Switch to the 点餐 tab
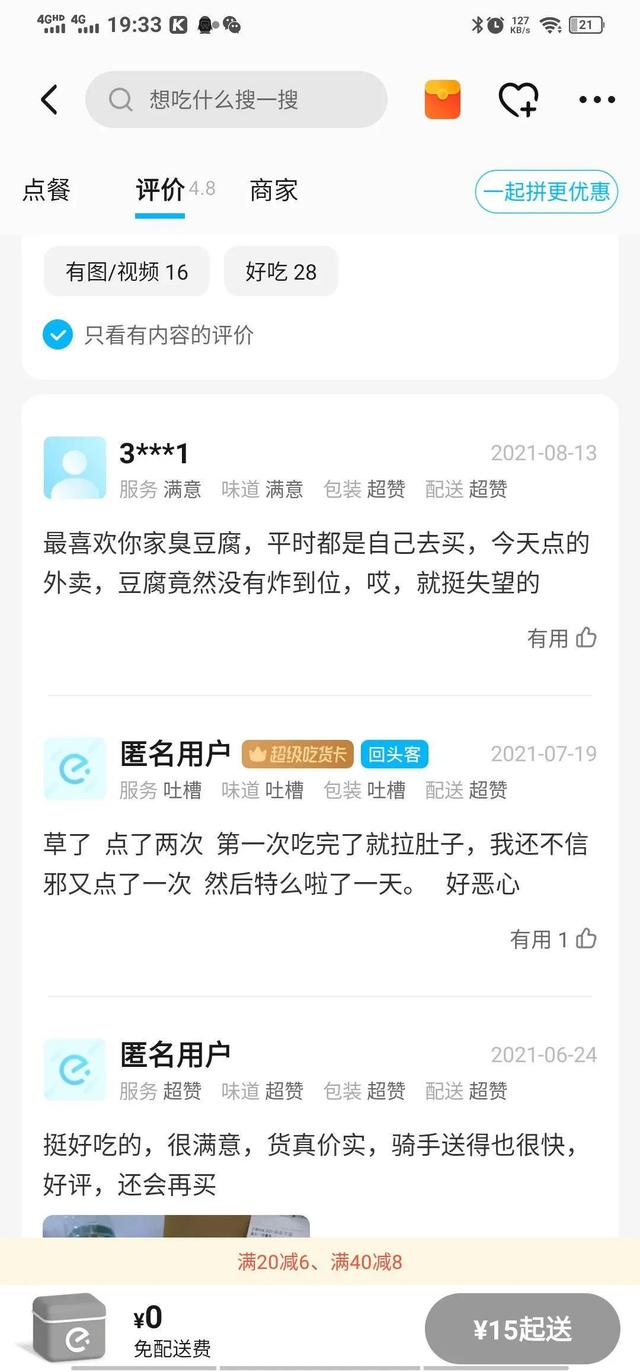The image size is (640, 1372). click(47, 190)
